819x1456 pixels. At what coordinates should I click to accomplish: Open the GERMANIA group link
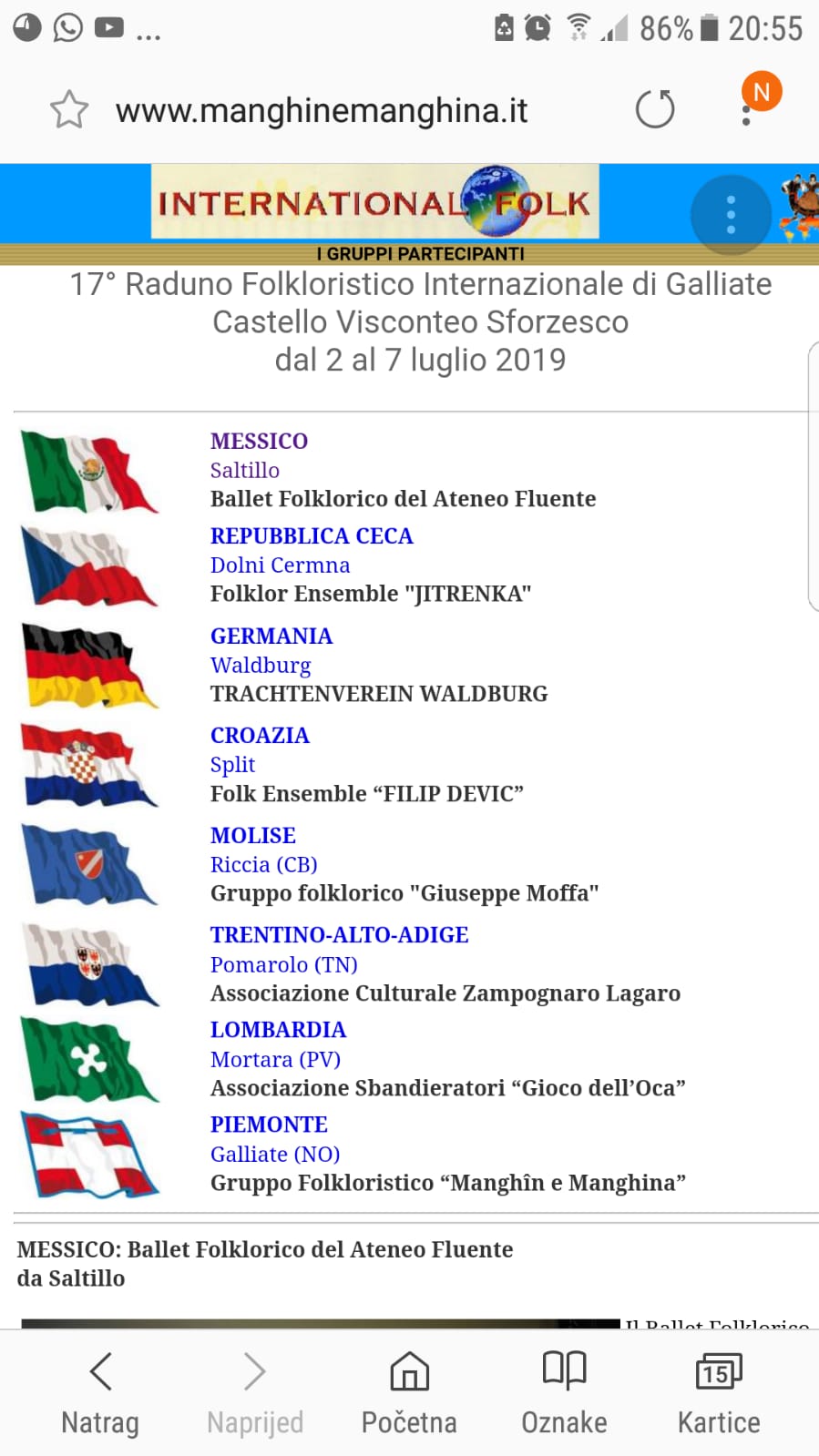click(x=271, y=636)
